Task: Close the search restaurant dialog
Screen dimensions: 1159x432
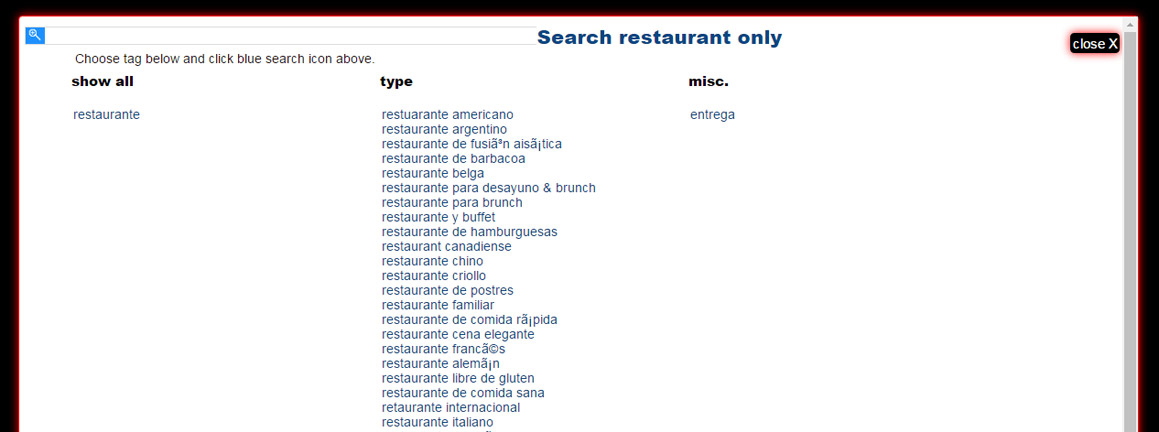Action: [1094, 44]
